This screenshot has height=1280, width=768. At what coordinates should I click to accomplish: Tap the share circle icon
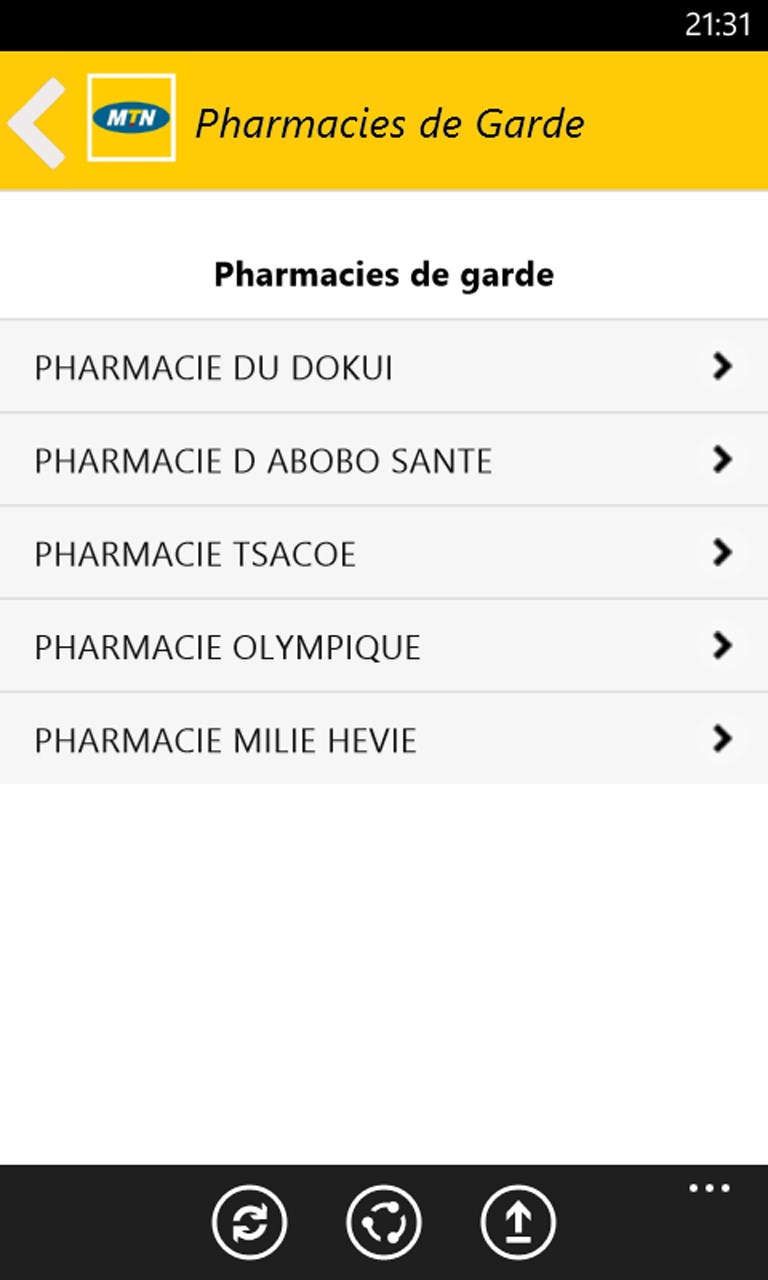[384, 1222]
